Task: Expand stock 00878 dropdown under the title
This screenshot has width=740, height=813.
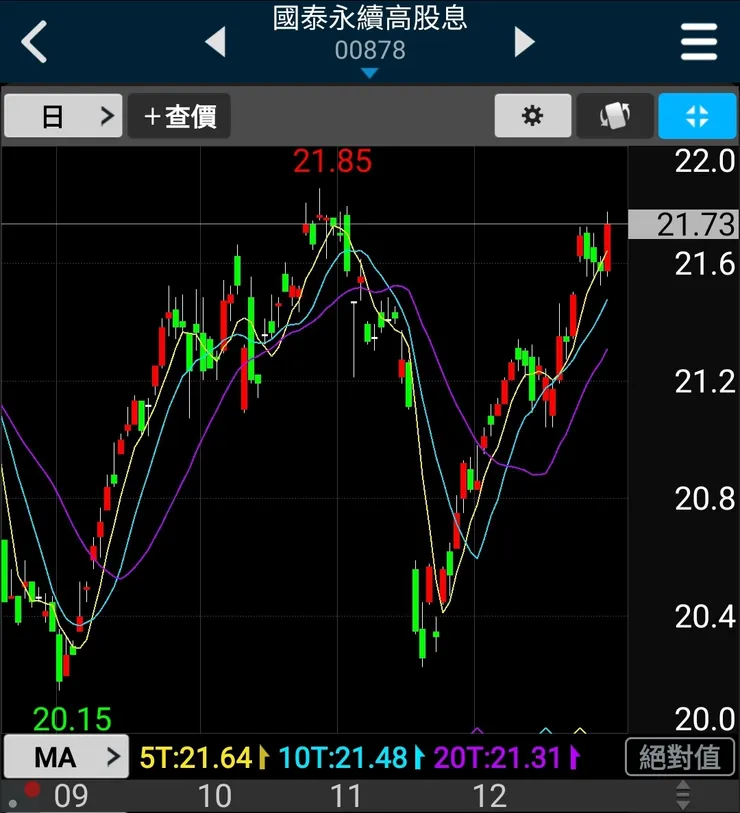Action: point(370,72)
